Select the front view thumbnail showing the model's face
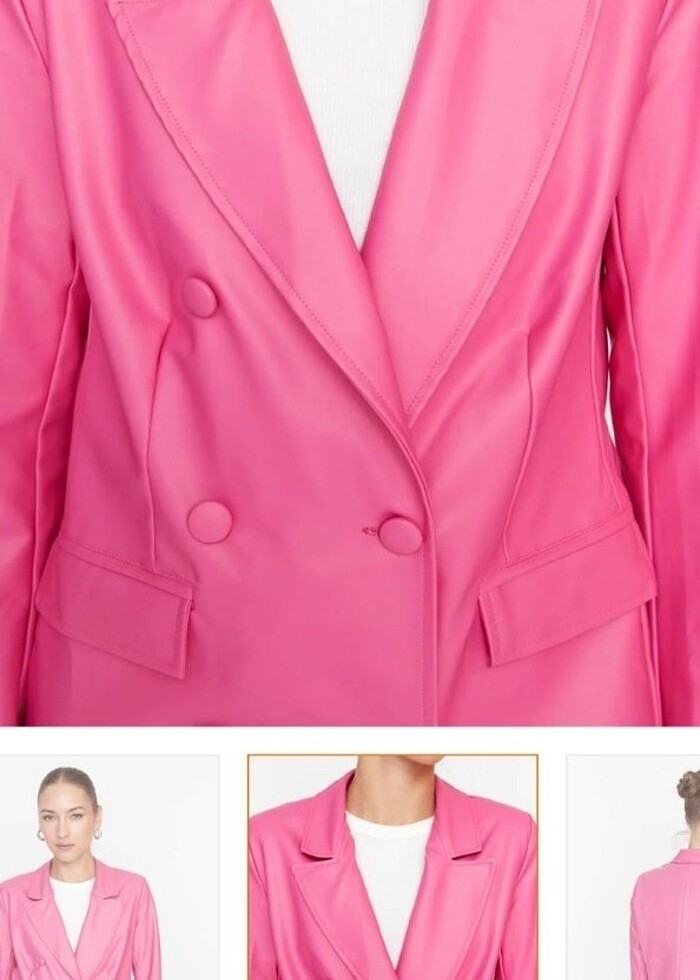The image size is (700, 980). click(108, 868)
